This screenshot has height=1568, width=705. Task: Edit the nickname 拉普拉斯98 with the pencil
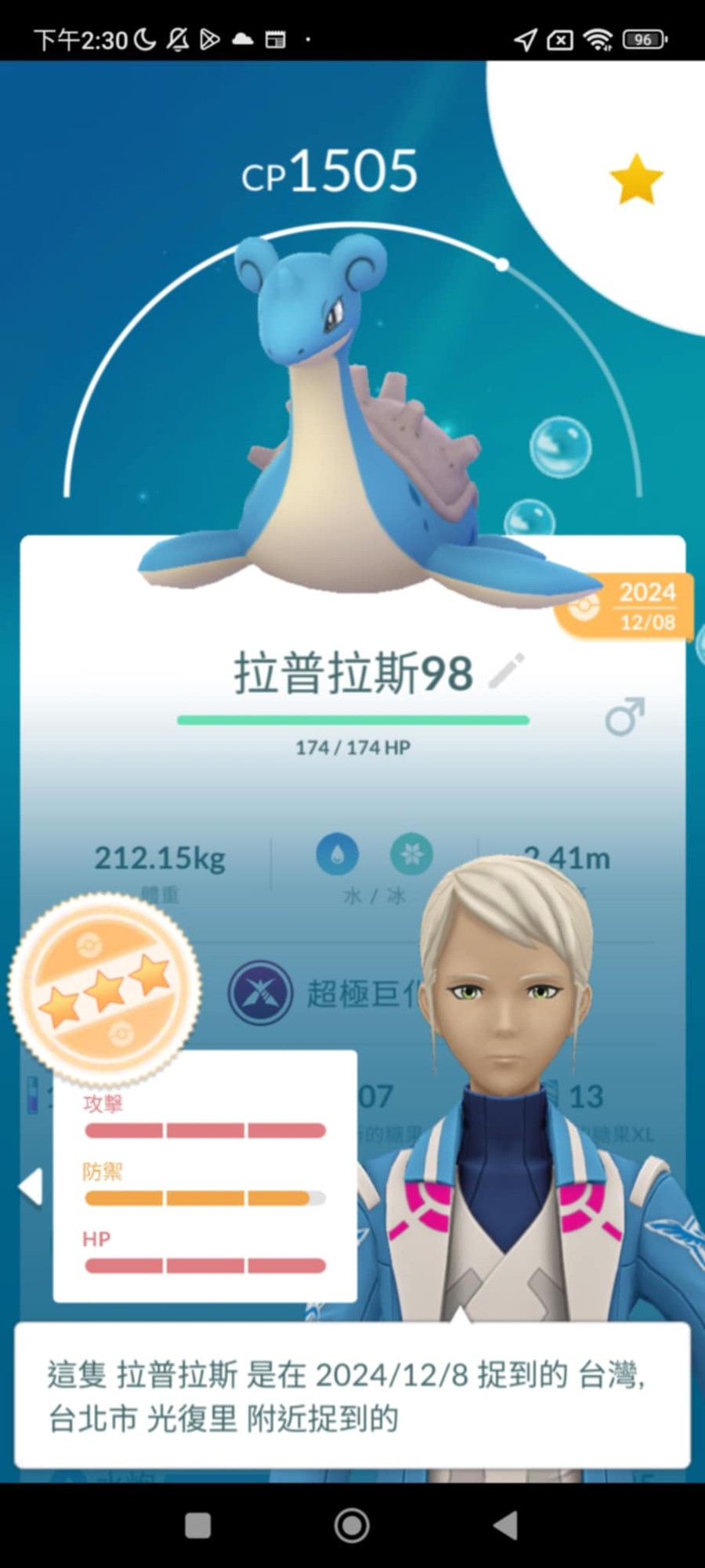click(x=506, y=672)
